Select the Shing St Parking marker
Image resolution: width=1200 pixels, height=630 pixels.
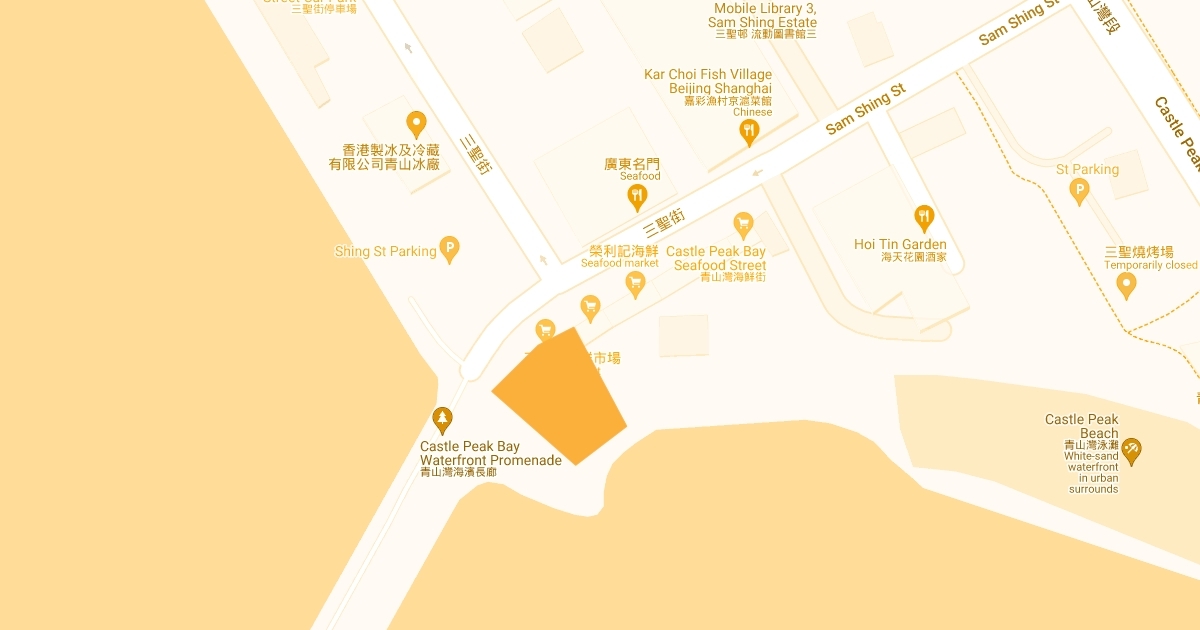[x=450, y=250]
